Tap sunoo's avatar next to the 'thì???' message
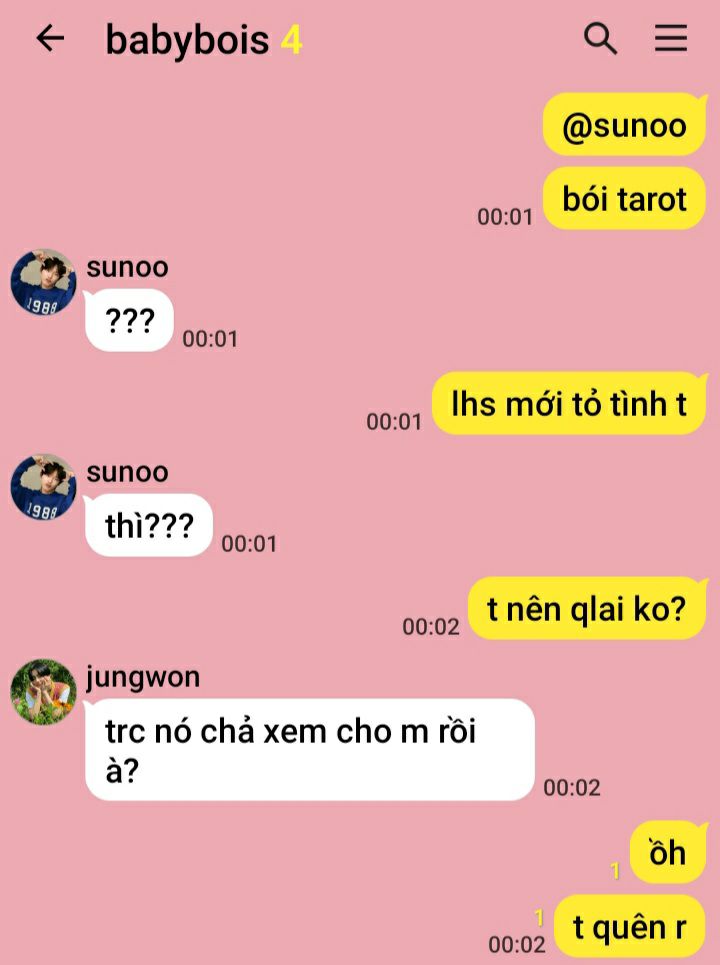The height and width of the screenshot is (965, 720). [43, 488]
